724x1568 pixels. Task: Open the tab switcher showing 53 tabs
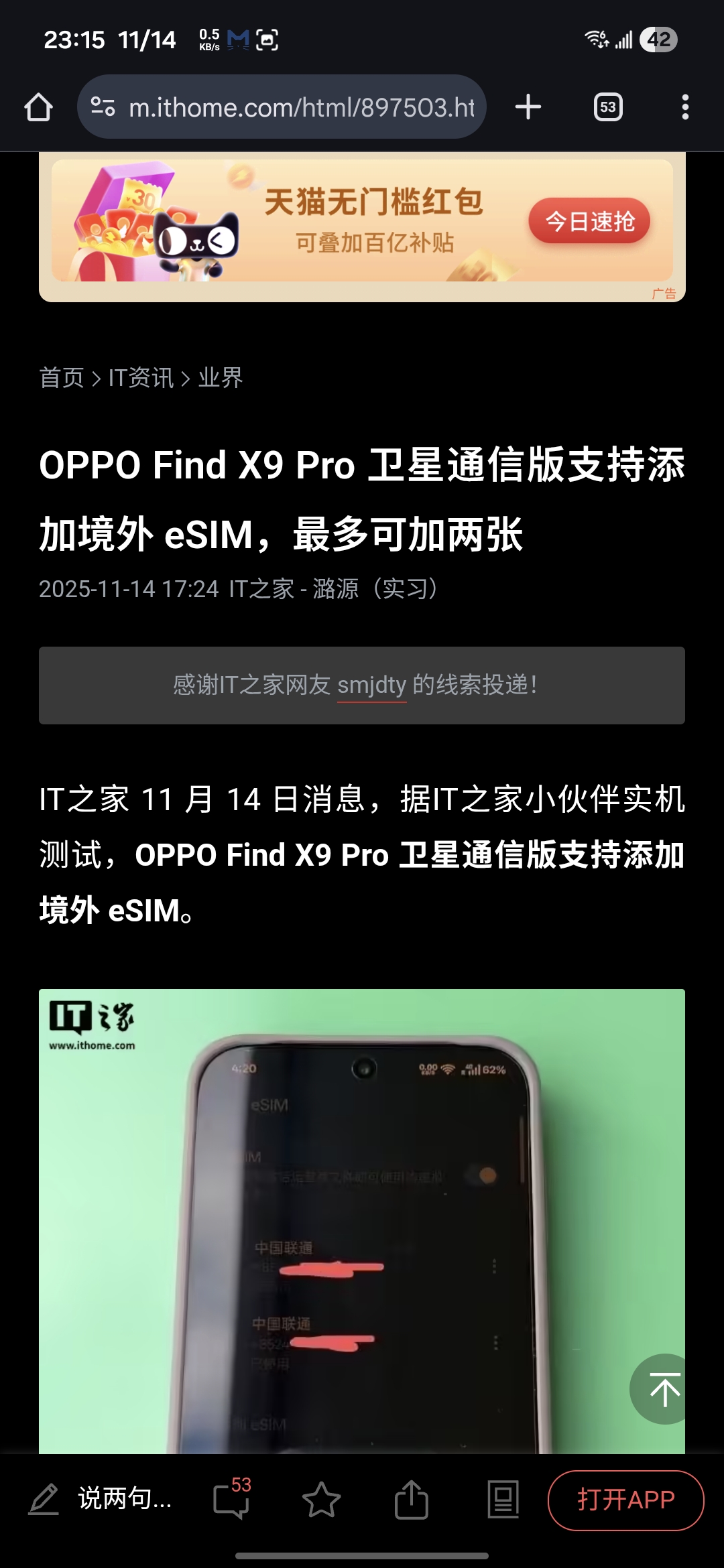coord(607,107)
